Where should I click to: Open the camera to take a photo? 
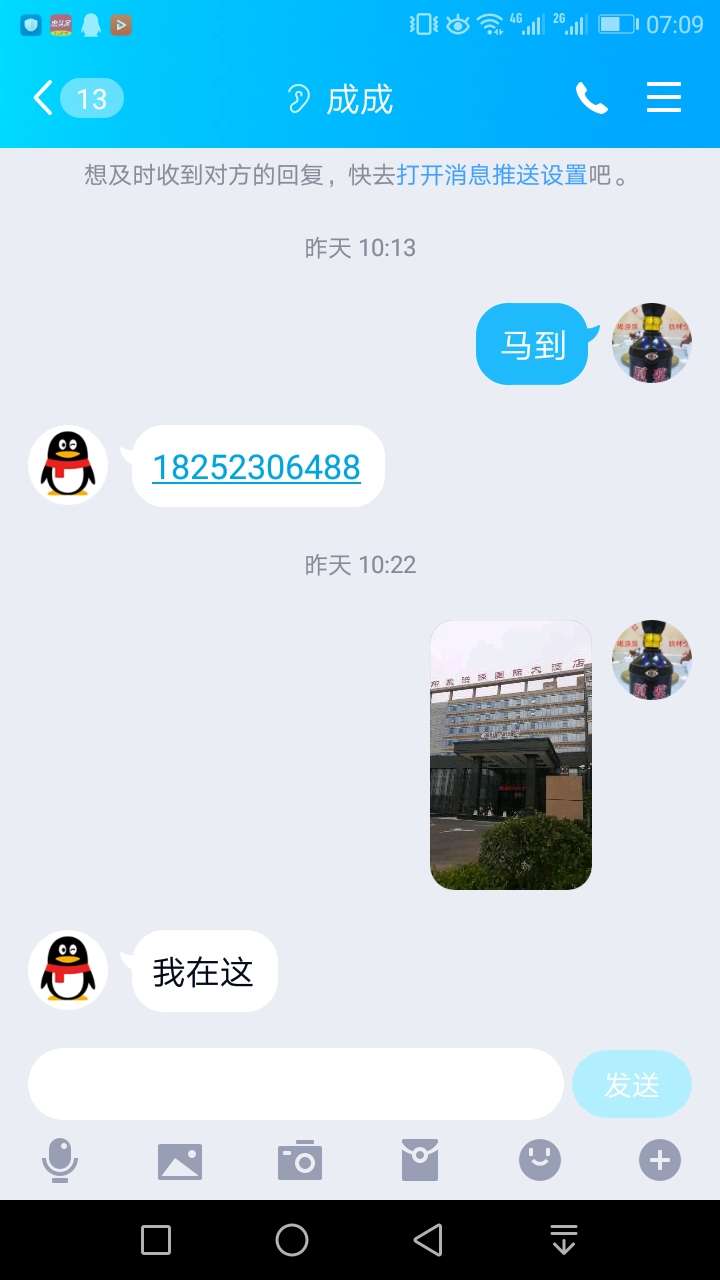tap(300, 1161)
